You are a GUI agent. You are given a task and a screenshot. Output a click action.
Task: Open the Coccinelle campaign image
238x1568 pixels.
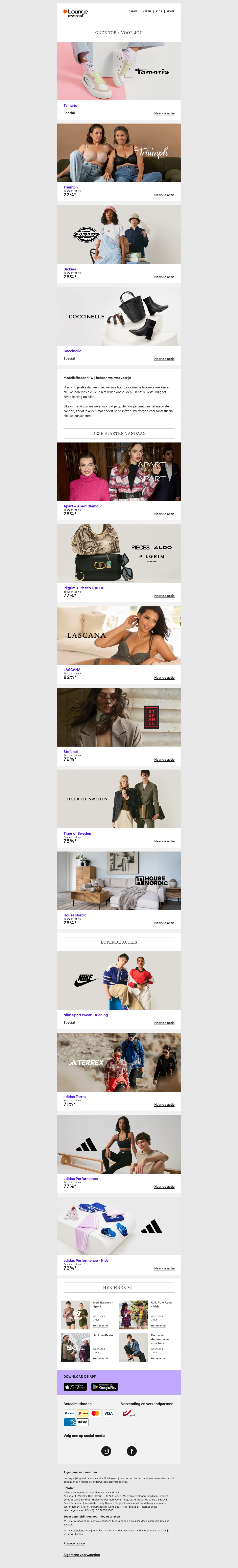[x=119, y=317]
